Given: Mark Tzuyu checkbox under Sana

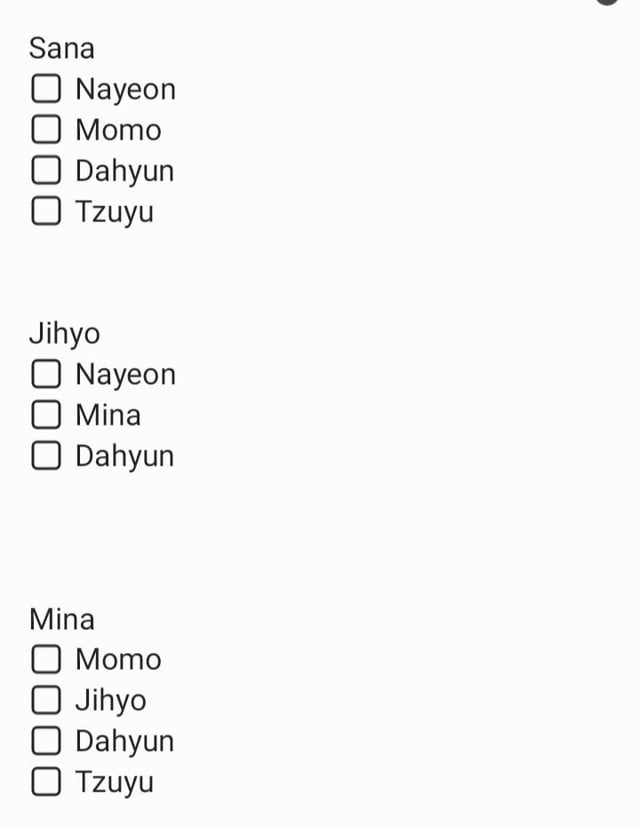Looking at the screenshot, I should pyautogui.click(x=46, y=212).
